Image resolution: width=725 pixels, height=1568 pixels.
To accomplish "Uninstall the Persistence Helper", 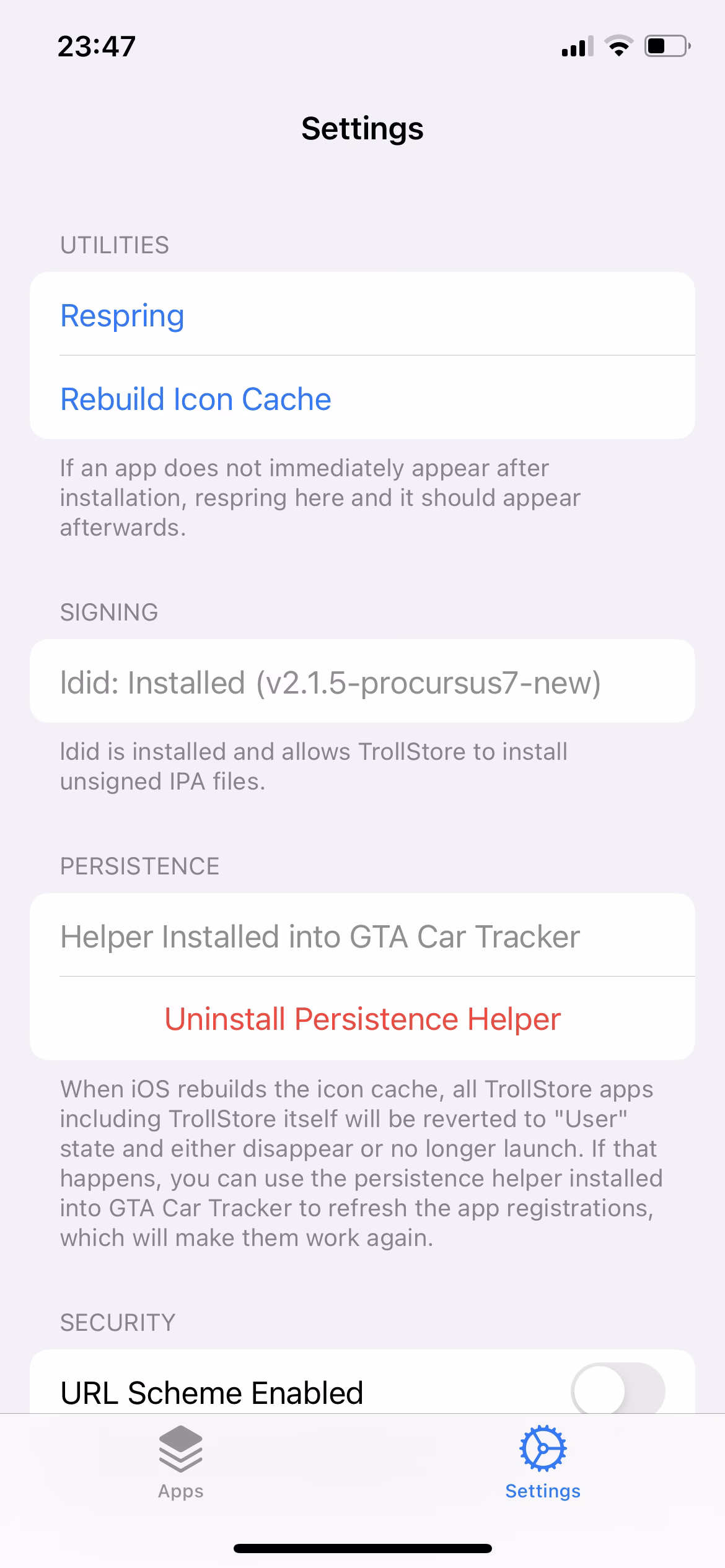I will click(362, 1019).
